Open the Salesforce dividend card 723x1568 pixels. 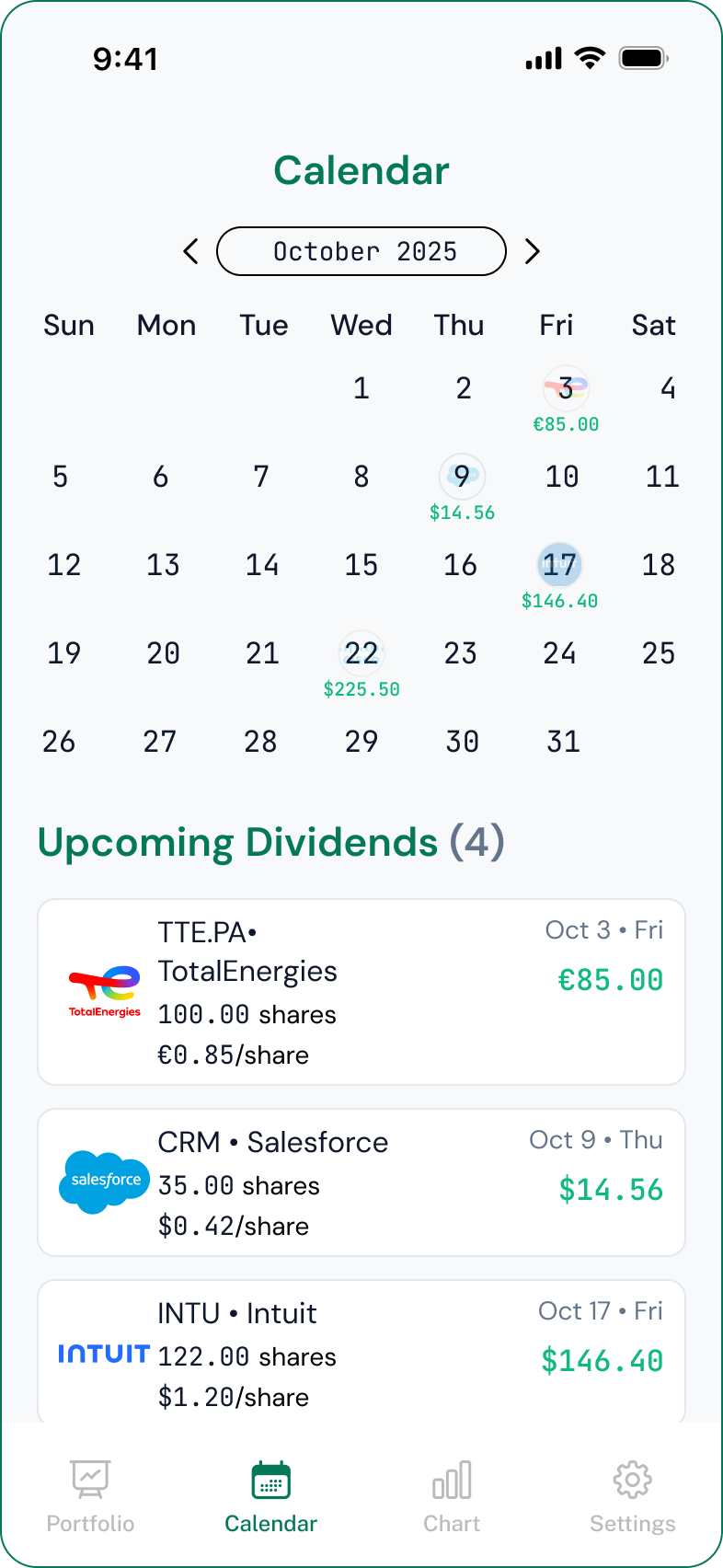click(361, 1182)
